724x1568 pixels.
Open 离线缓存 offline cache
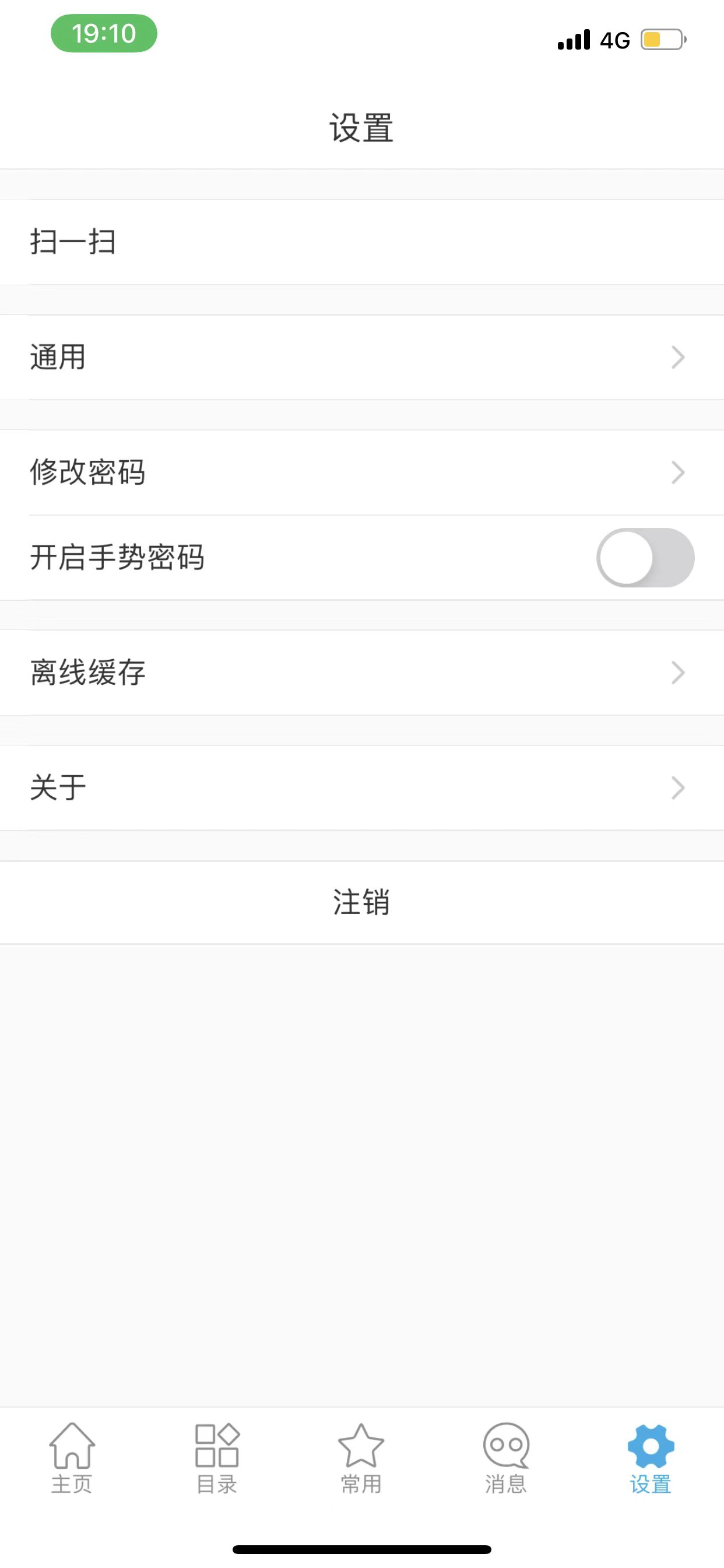pos(361,673)
